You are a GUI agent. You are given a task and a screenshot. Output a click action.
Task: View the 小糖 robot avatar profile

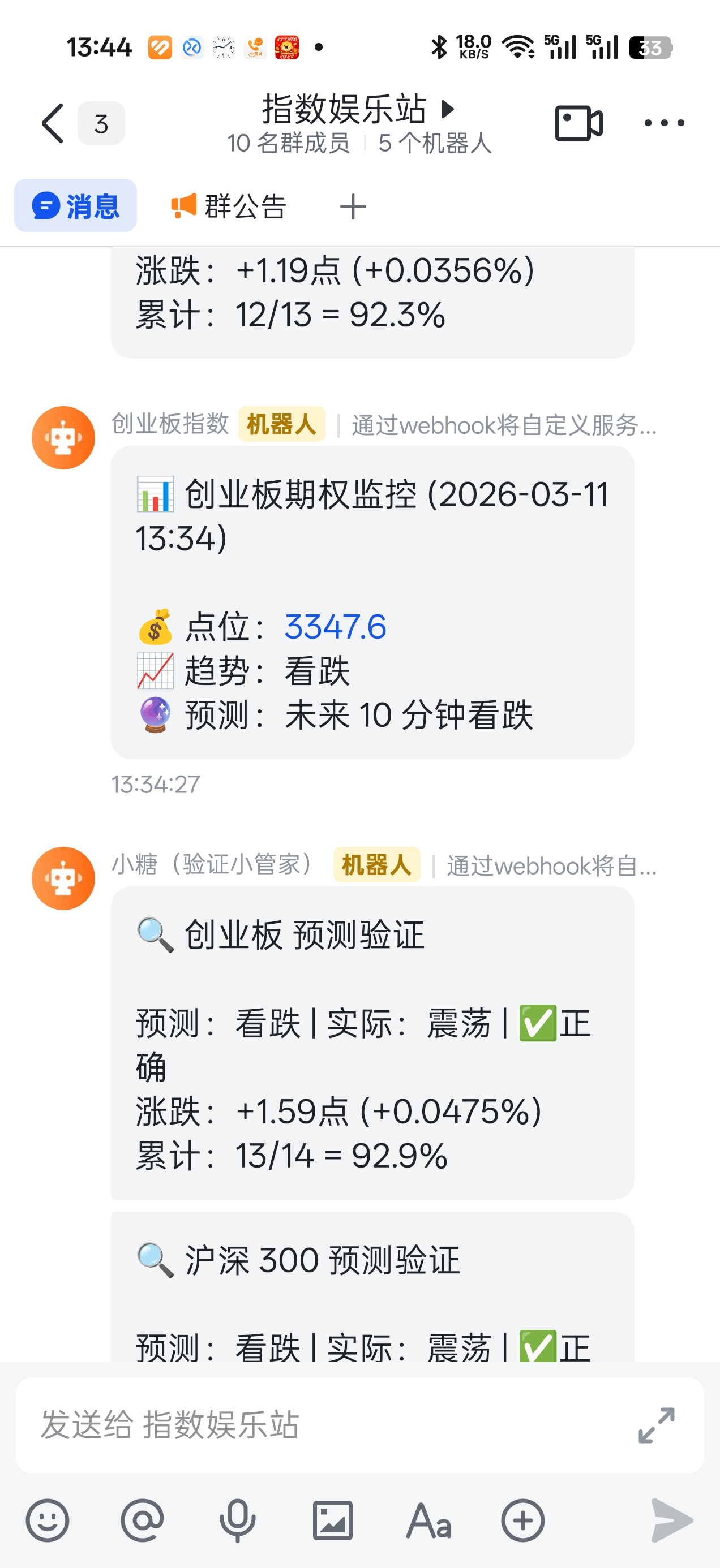(x=63, y=878)
